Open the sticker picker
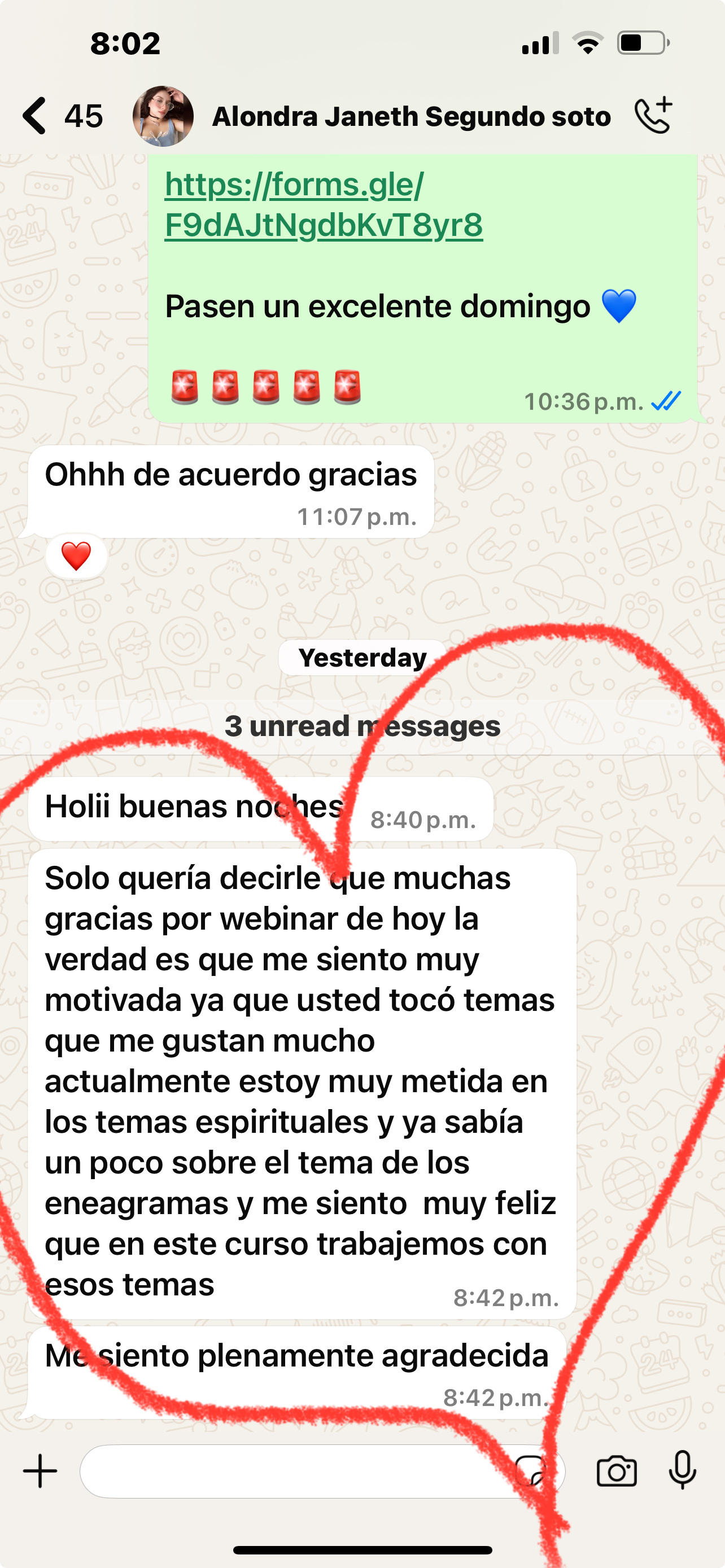The image size is (725, 1568). pyautogui.click(x=530, y=1471)
